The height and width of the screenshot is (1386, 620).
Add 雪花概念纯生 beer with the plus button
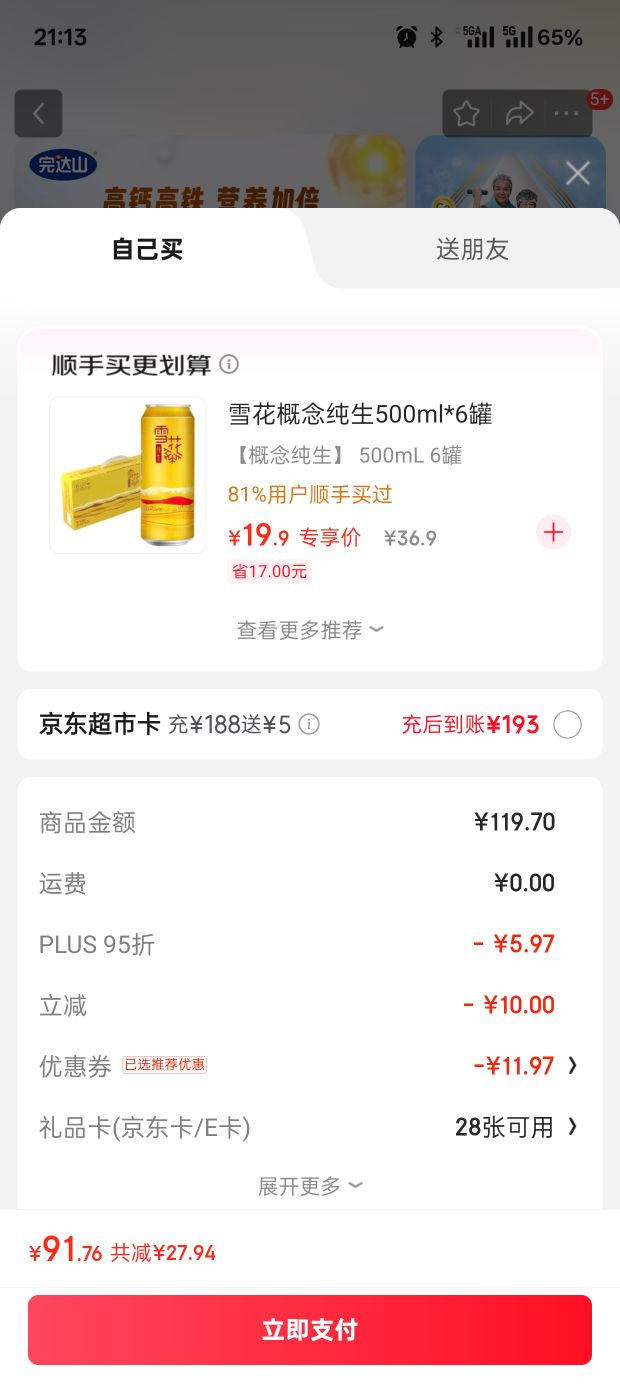pyautogui.click(x=554, y=532)
